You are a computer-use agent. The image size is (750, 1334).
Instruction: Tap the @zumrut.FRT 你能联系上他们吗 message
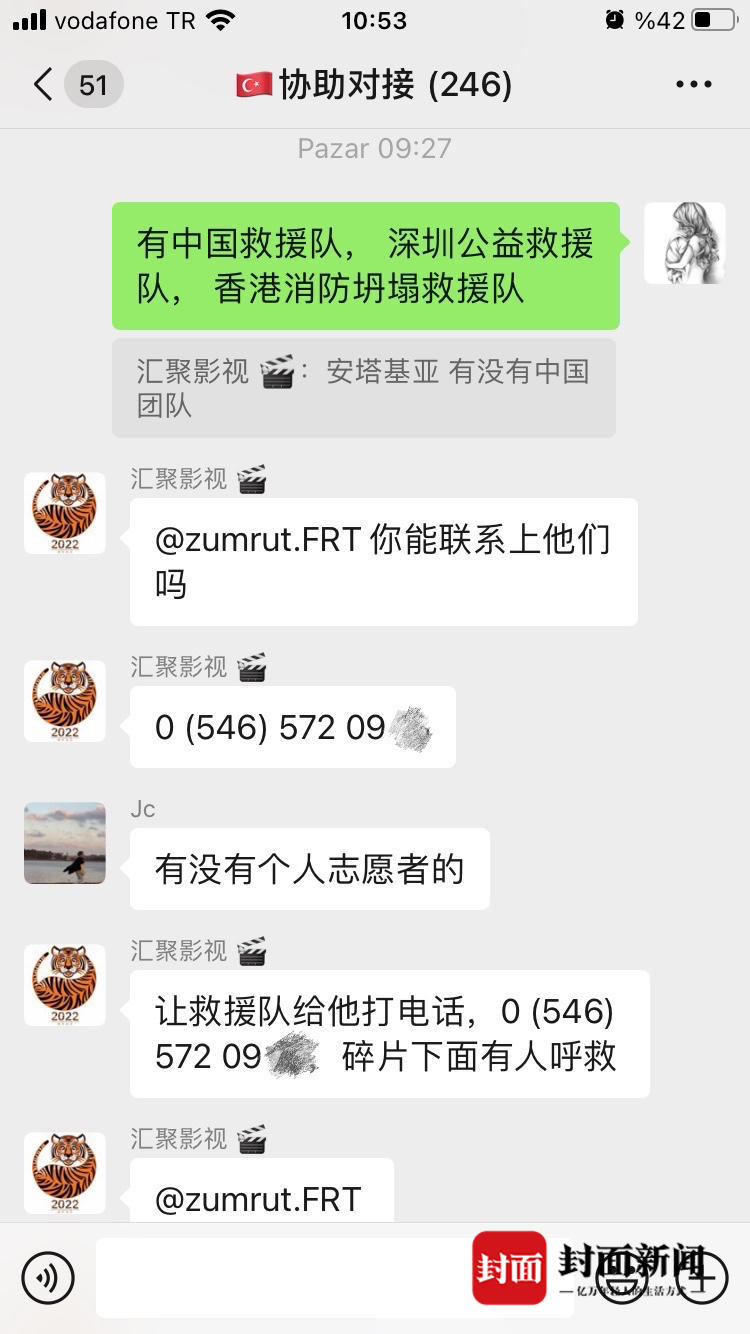coord(383,561)
